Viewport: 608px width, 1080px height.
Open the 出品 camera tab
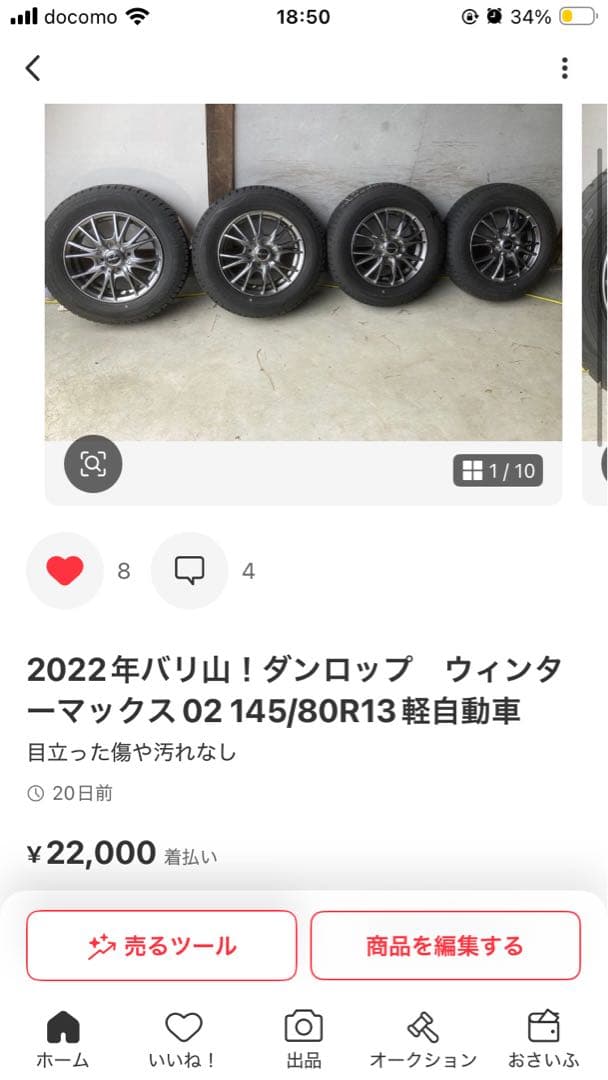tap(303, 1038)
